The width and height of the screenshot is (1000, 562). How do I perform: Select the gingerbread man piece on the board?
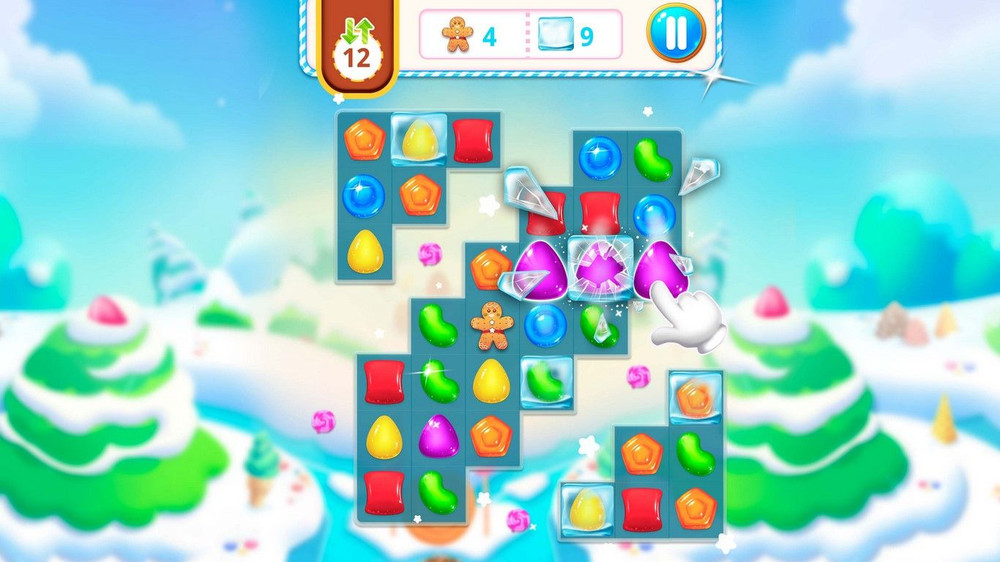coord(490,325)
